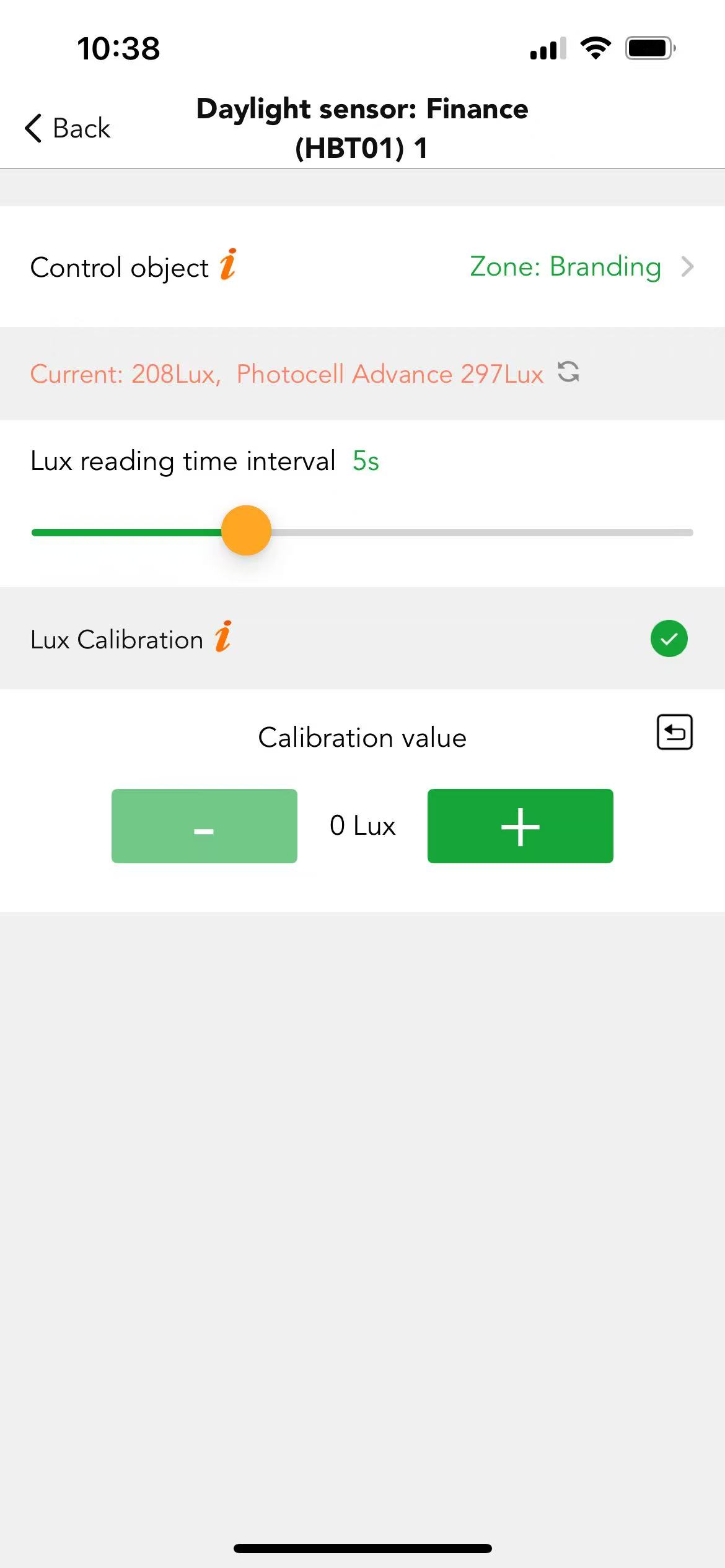
Task: Toggle the Lux Calibration checkmark
Action: [x=669, y=638]
